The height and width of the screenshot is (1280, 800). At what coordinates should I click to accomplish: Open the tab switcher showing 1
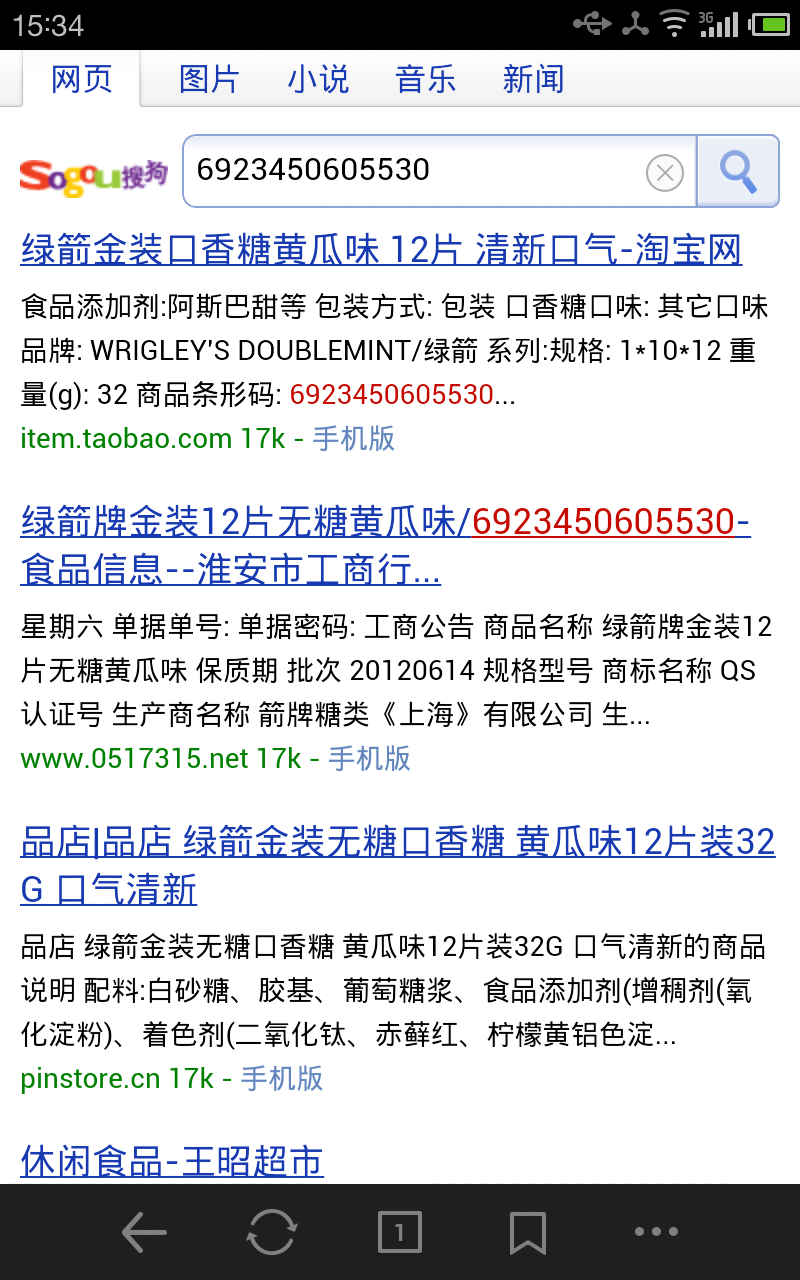tap(400, 1232)
